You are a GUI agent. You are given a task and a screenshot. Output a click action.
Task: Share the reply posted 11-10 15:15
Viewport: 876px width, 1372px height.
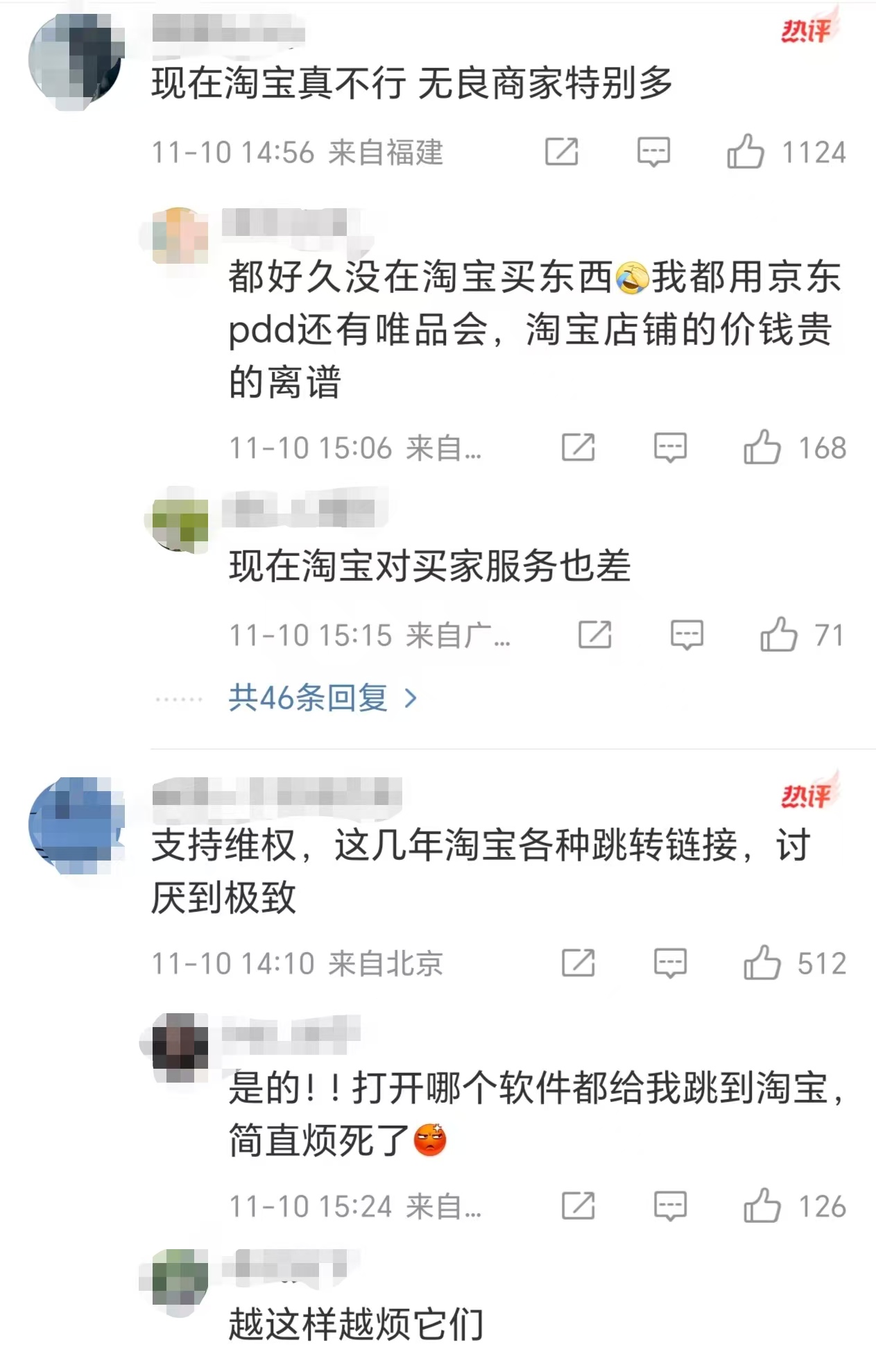click(594, 634)
